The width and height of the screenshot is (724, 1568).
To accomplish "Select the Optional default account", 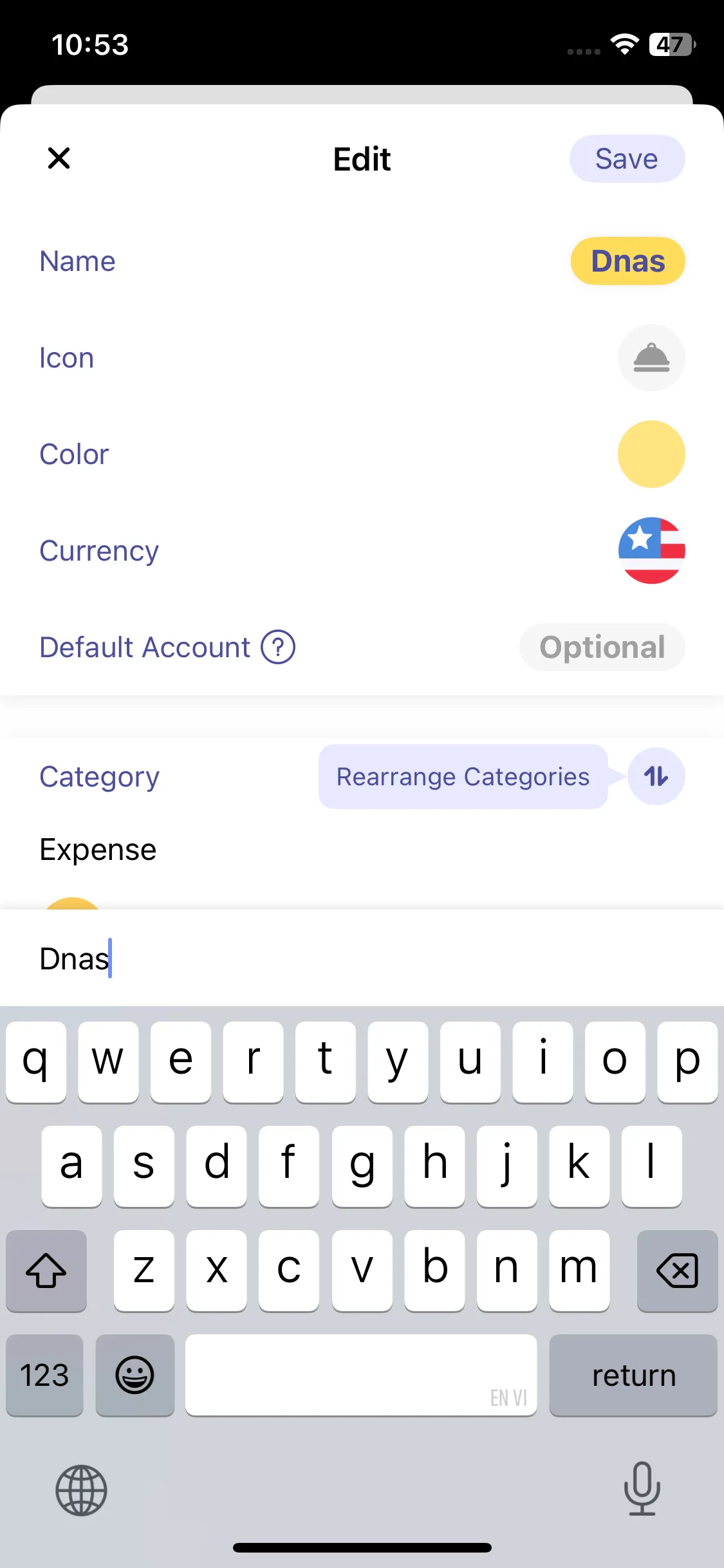I will click(602, 648).
